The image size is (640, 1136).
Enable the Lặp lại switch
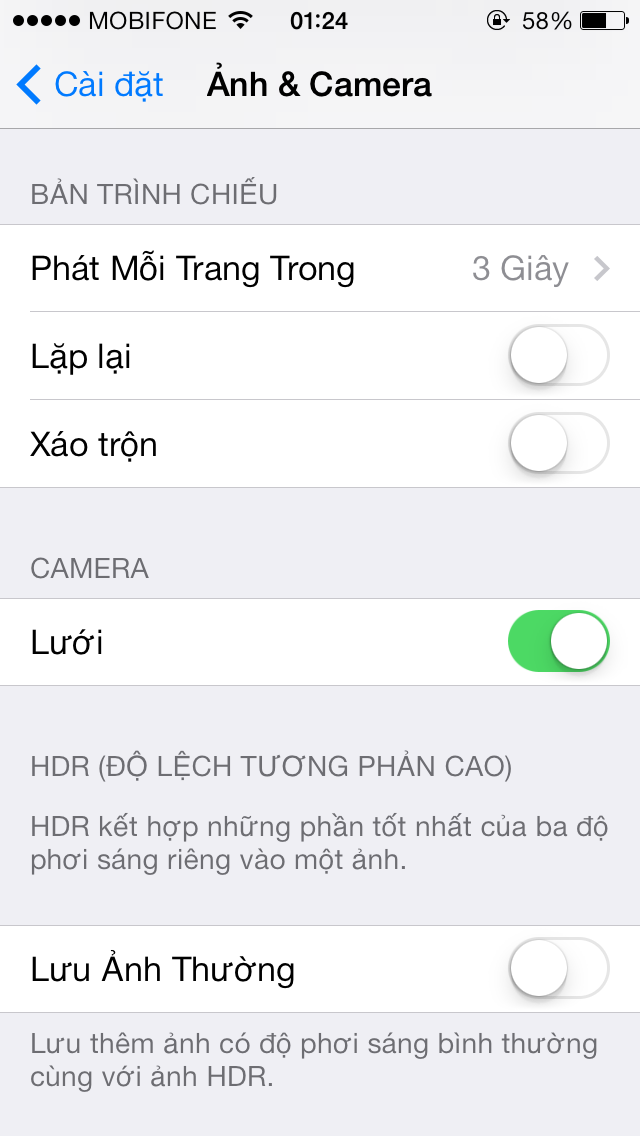point(558,356)
